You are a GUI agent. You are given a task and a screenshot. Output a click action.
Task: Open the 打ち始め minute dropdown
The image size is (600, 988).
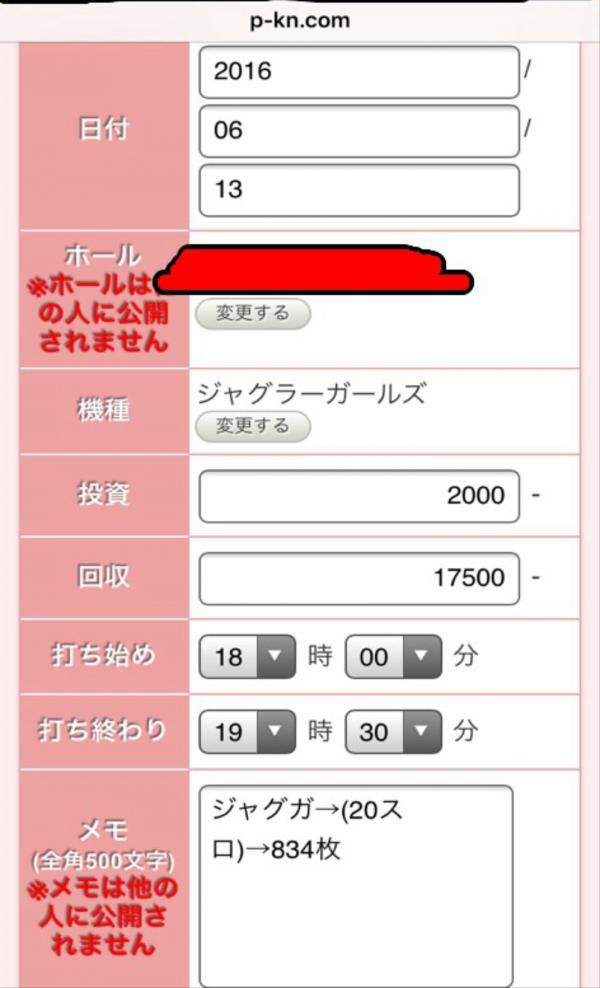point(392,657)
